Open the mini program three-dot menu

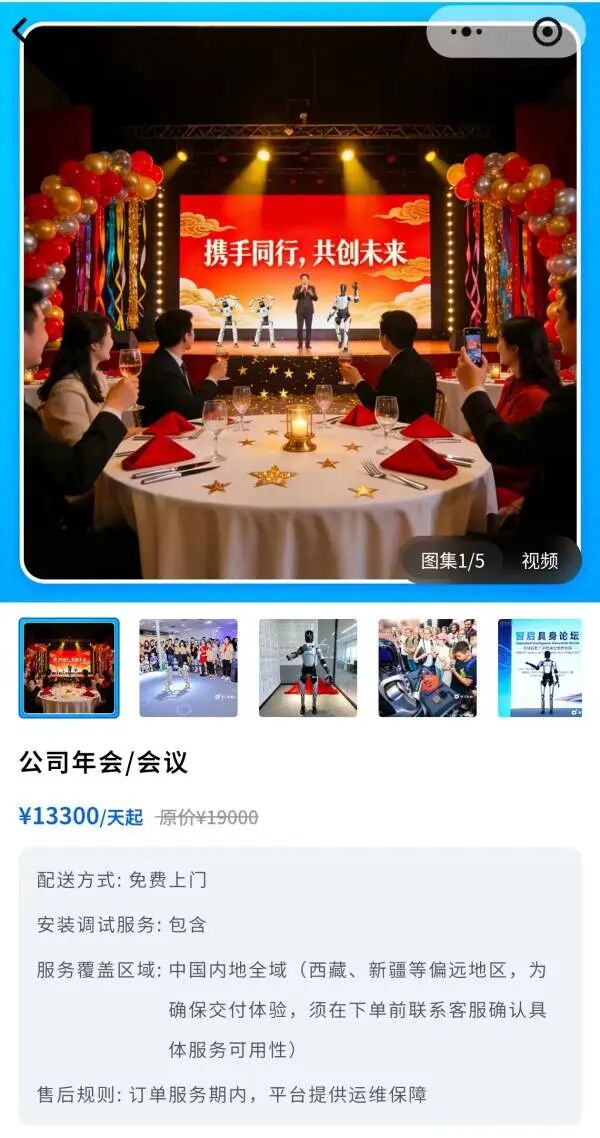click(x=466, y=32)
